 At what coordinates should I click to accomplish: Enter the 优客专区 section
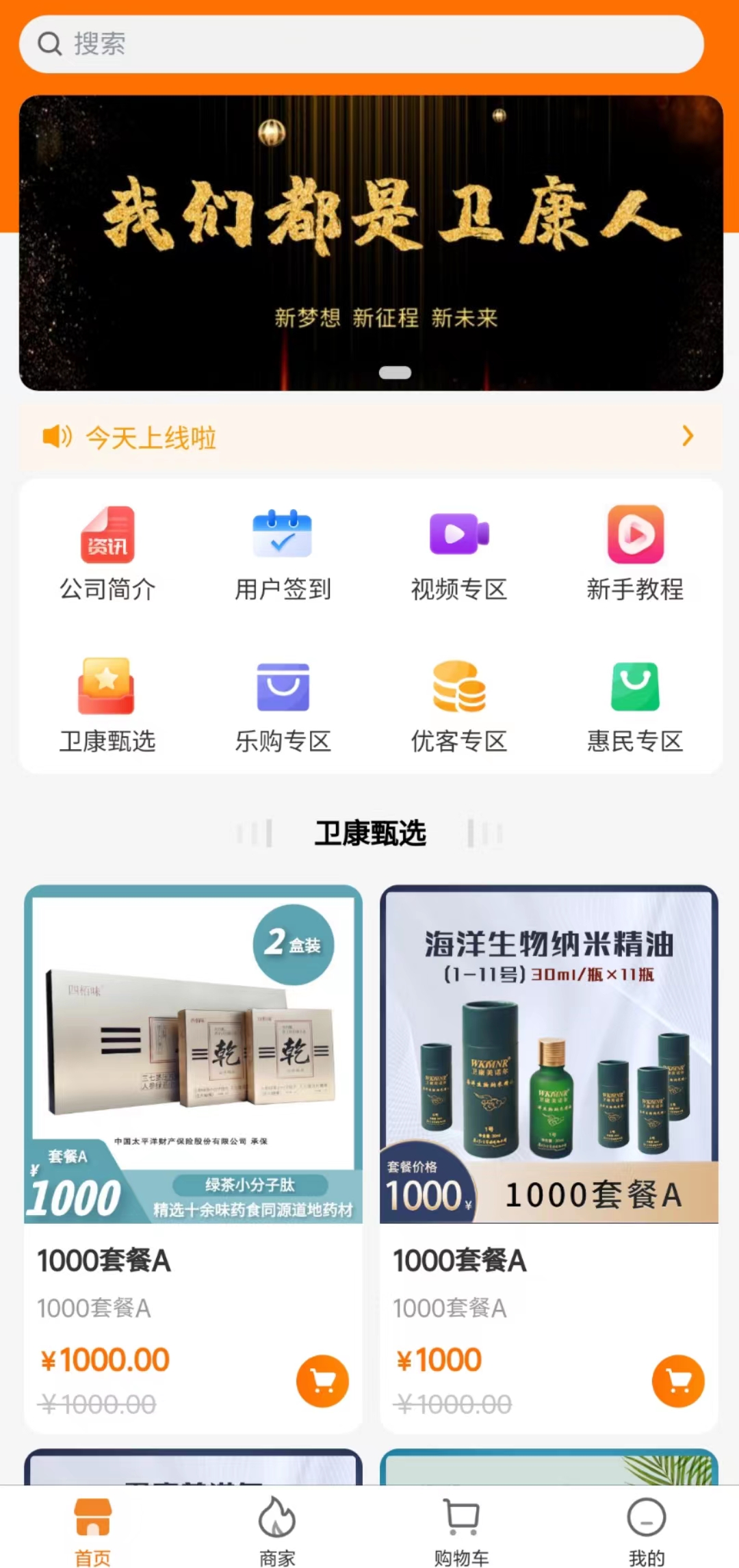(x=459, y=705)
